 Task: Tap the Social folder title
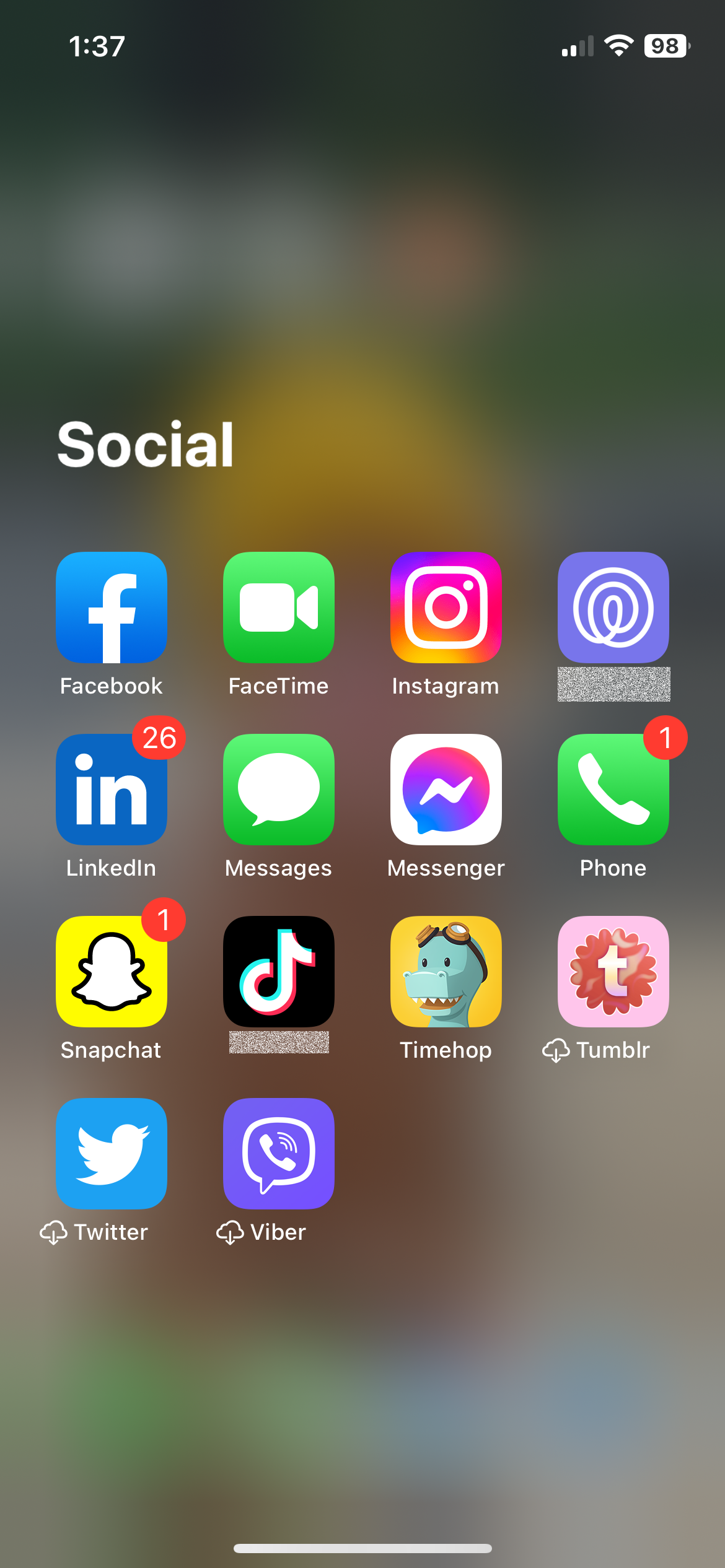click(146, 445)
